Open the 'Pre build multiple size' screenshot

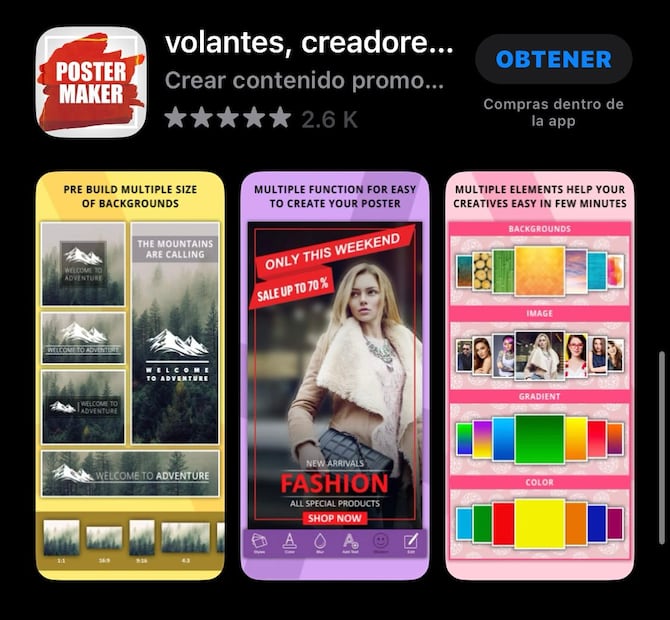[x=130, y=376]
